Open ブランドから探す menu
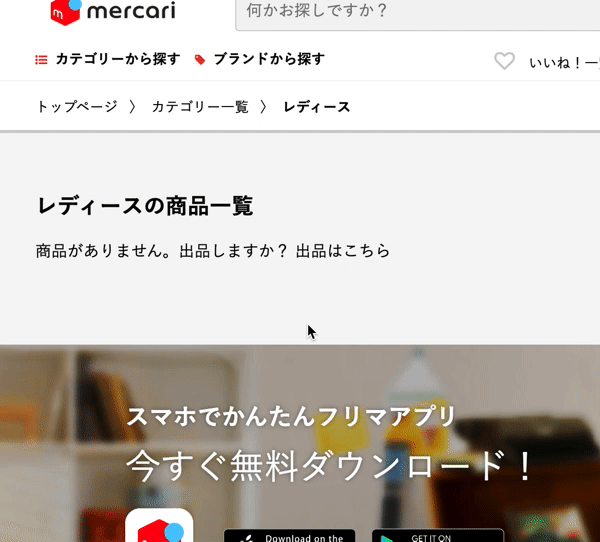 (260, 59)
